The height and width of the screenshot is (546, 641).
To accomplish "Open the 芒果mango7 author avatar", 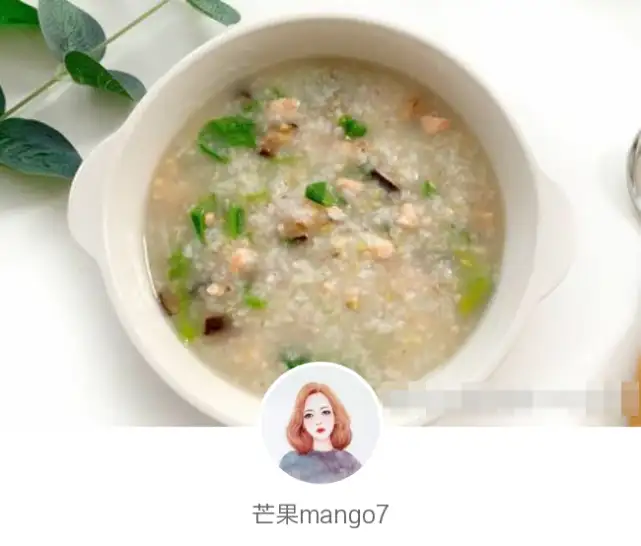I will tap(321, 424).
